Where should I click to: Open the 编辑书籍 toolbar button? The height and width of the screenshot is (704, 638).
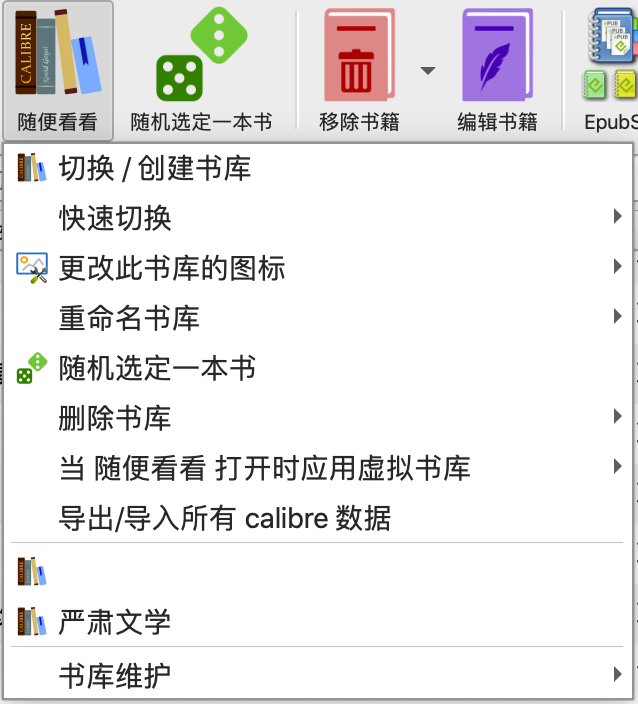click(497, 70)
